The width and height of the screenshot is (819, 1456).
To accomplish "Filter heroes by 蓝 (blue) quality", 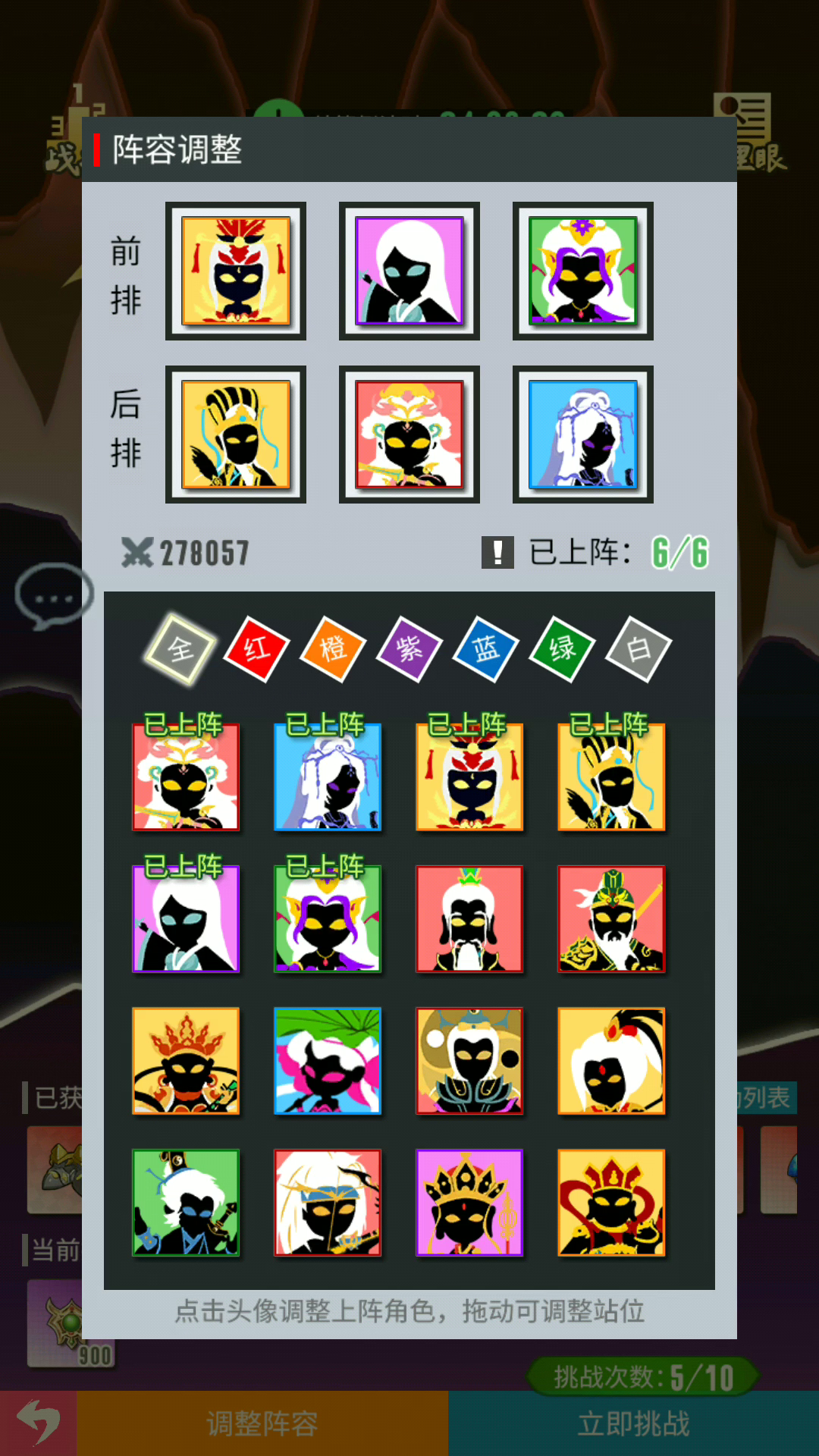I will point(486,649).
